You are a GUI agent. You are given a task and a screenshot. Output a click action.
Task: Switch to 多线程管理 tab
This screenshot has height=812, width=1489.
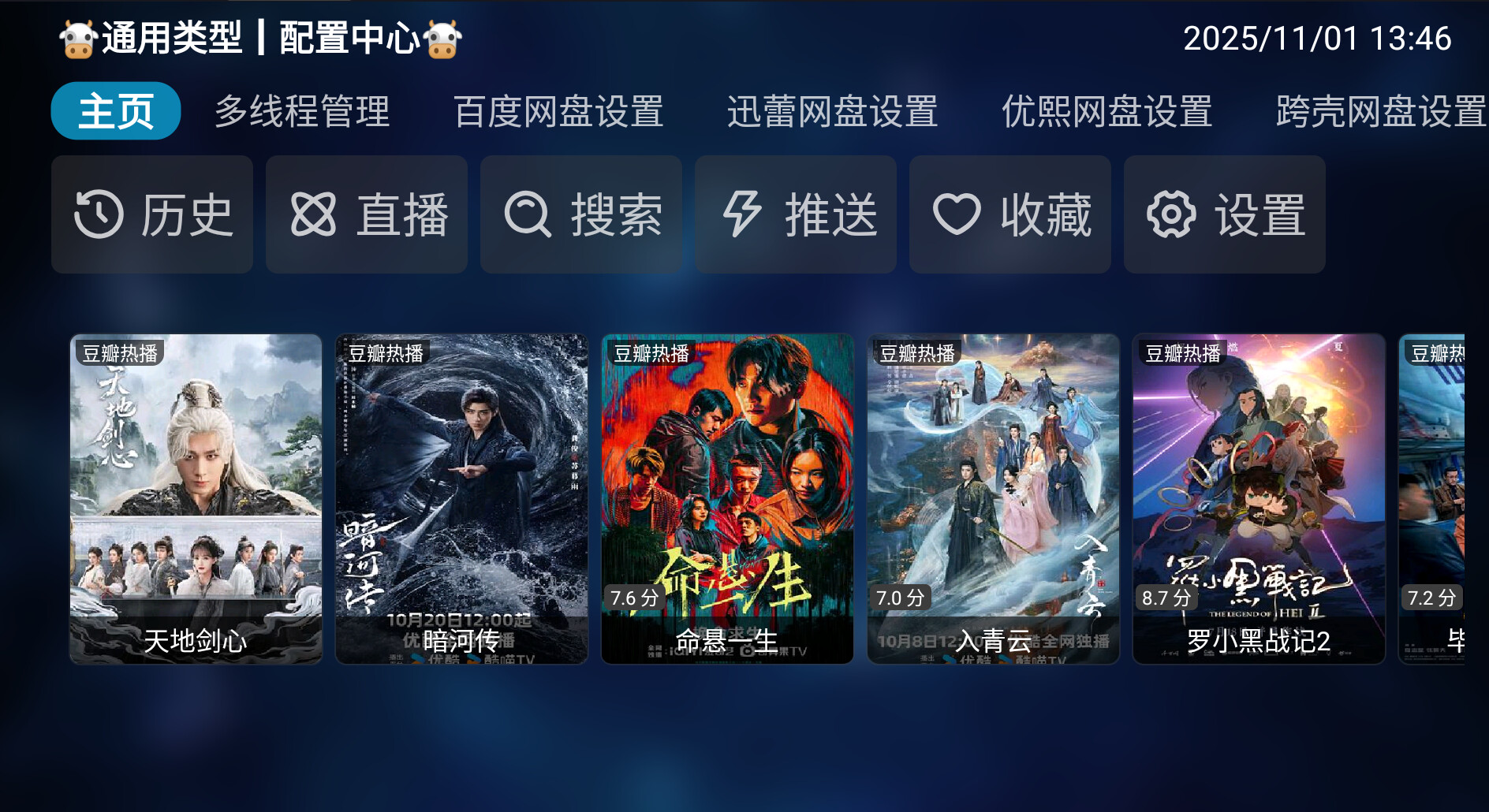pos(302,111)
